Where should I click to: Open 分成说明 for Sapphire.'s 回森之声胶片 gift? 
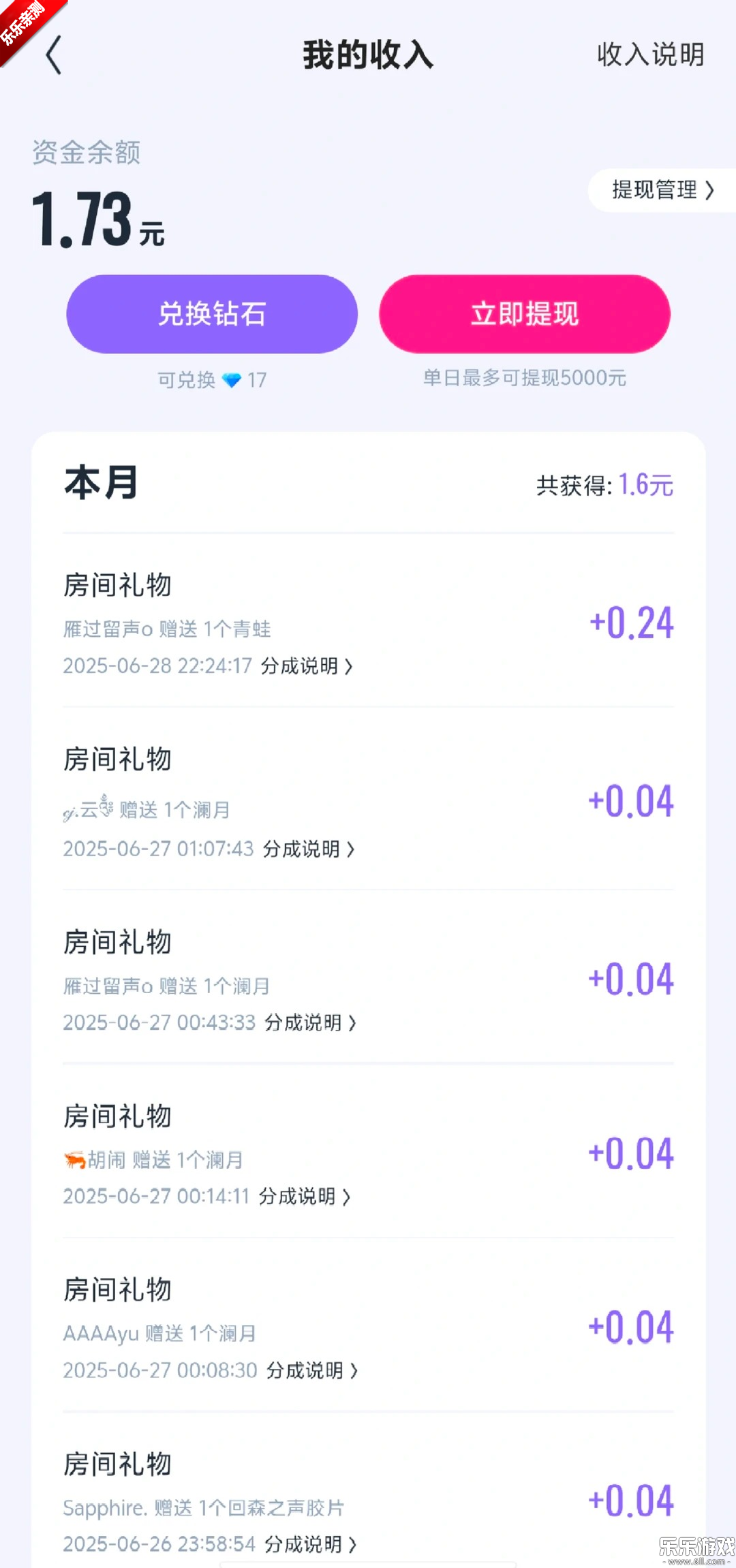310,1544
